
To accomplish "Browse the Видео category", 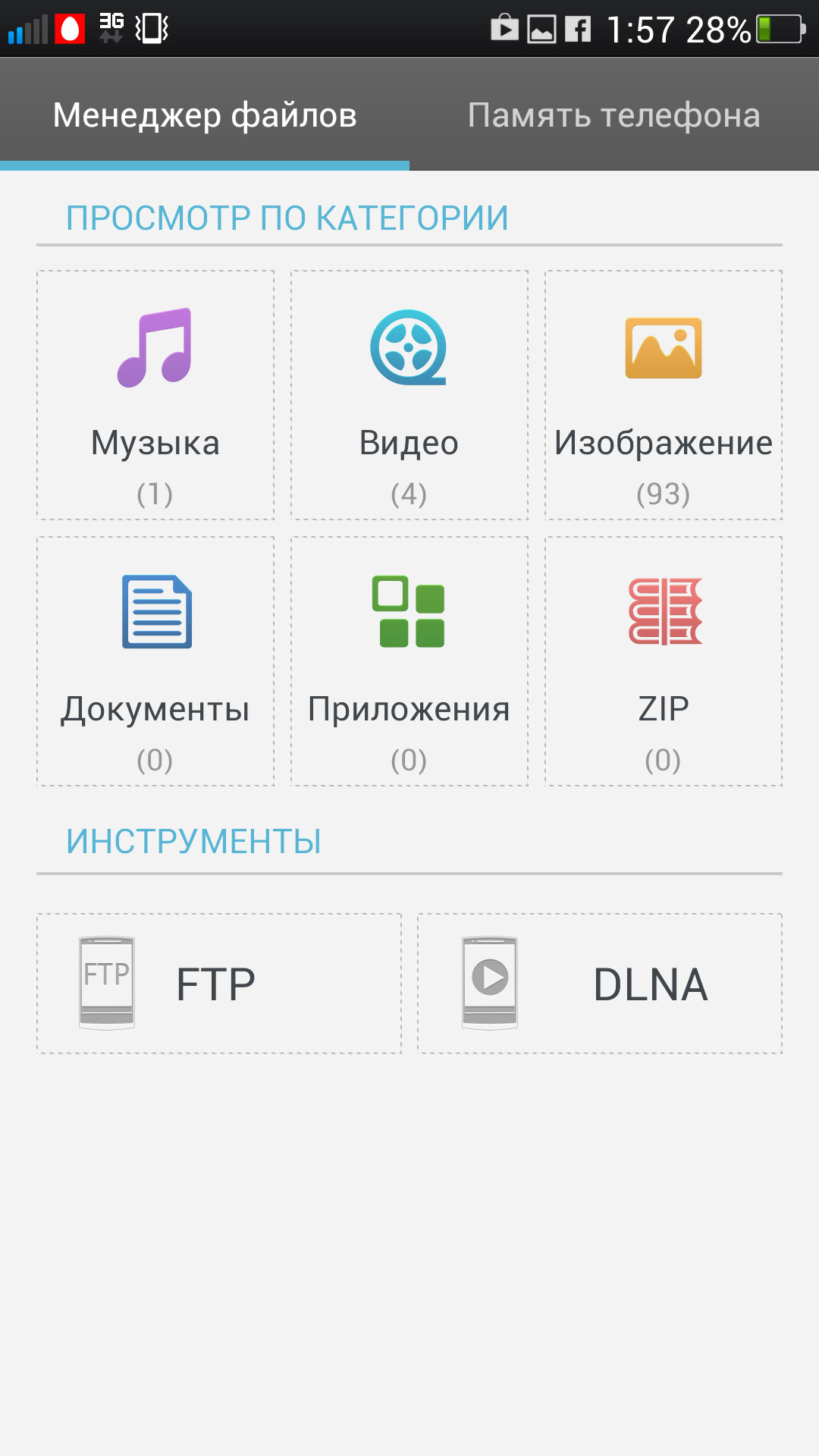I will [x=409, y=395].
